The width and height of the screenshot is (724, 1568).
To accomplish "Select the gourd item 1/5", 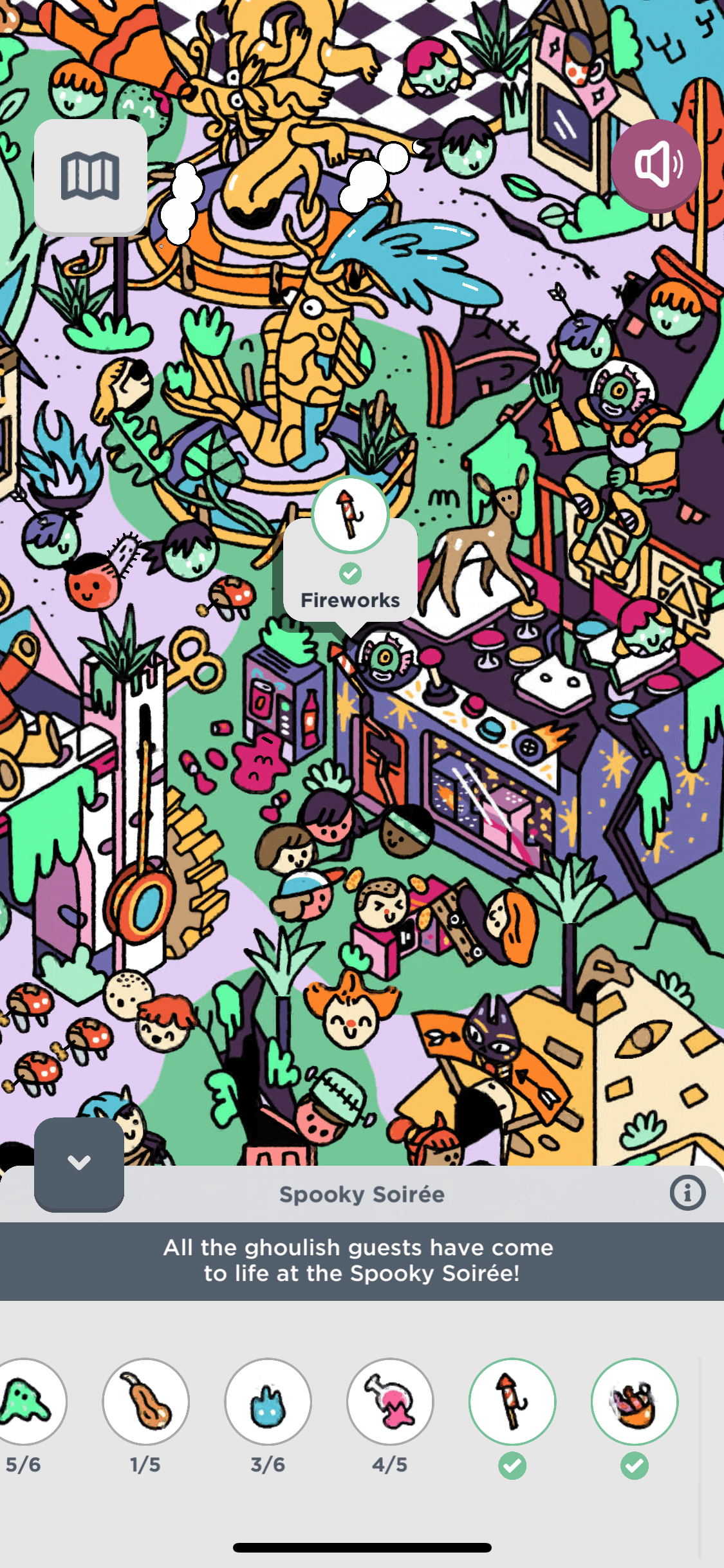I will click(x=146, y=1402).
